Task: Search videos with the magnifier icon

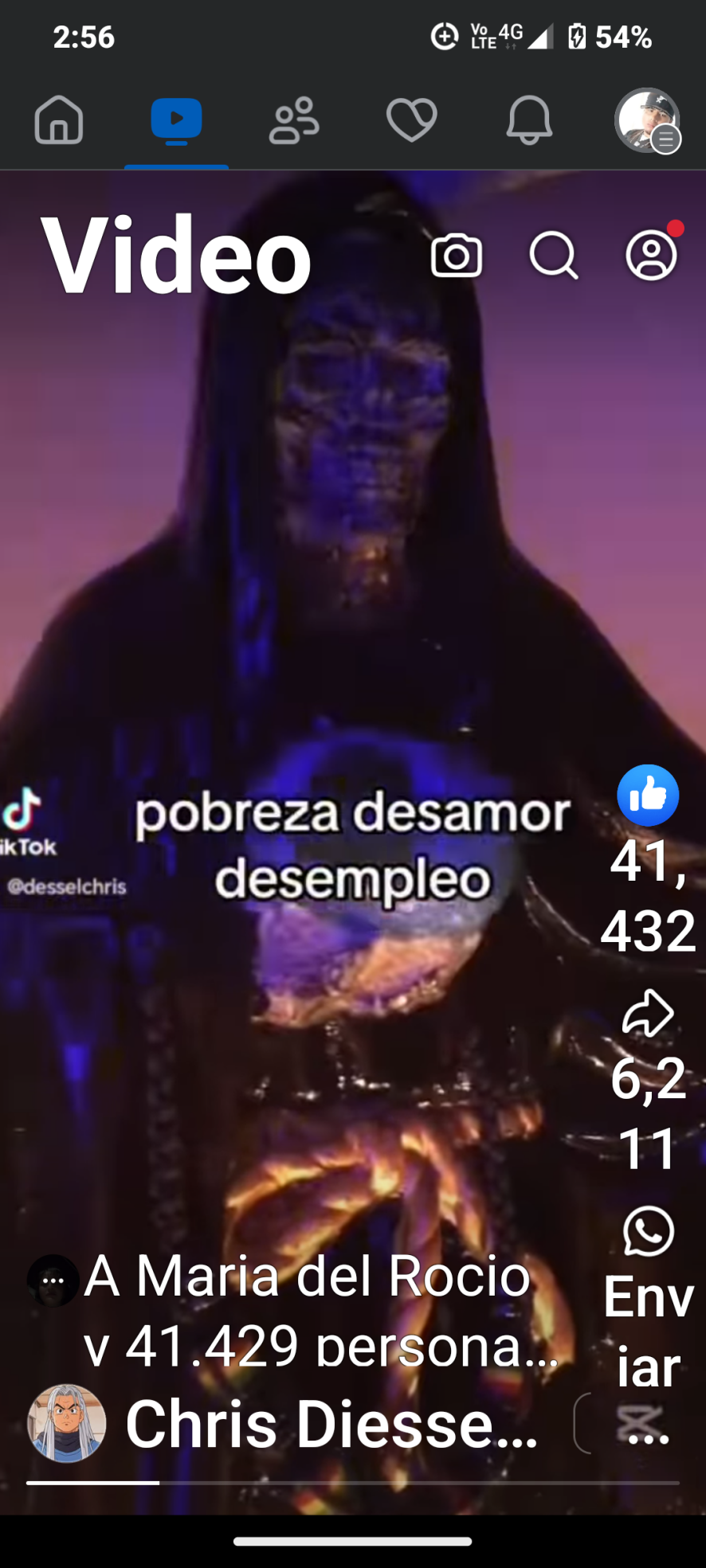Action: pos(554,256)
